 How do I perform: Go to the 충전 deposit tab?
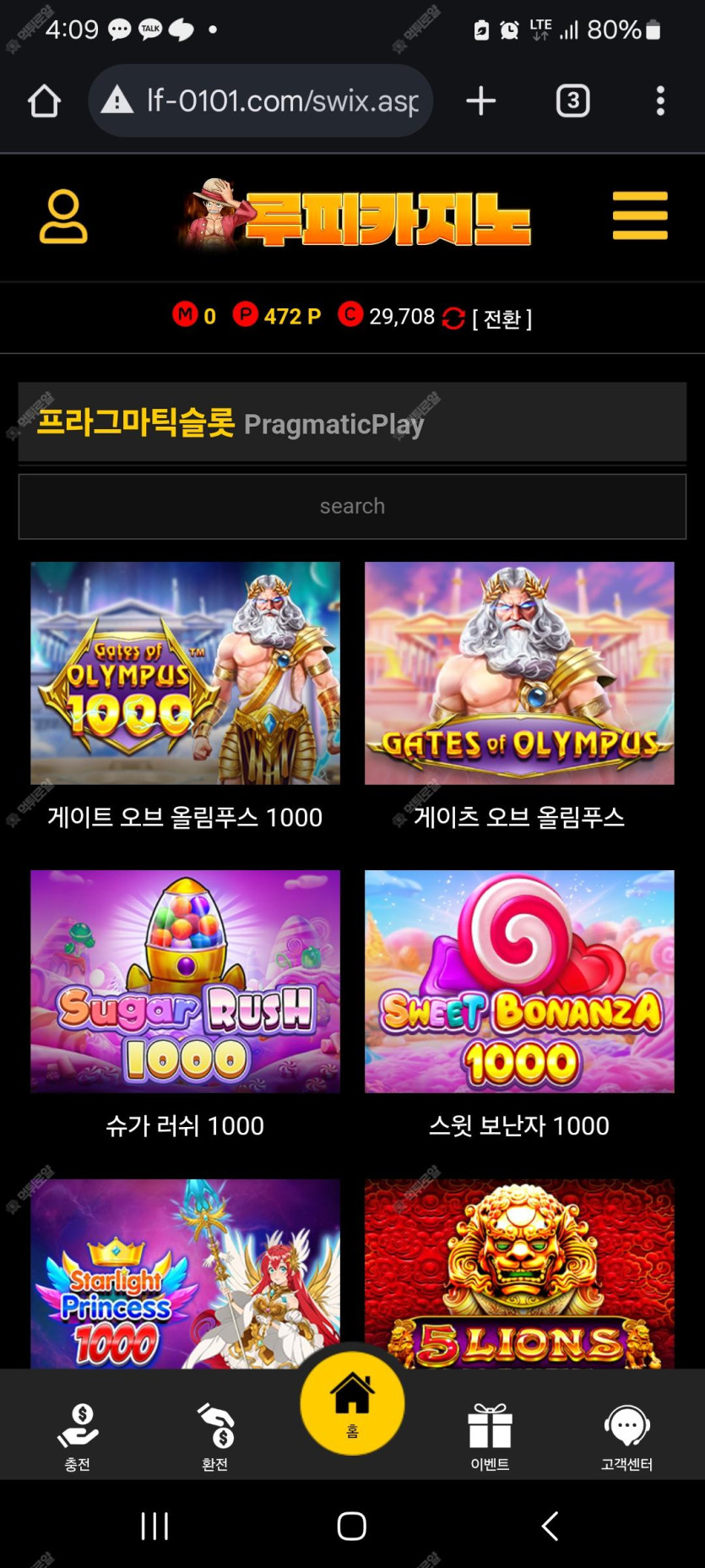pos(78,1436)
